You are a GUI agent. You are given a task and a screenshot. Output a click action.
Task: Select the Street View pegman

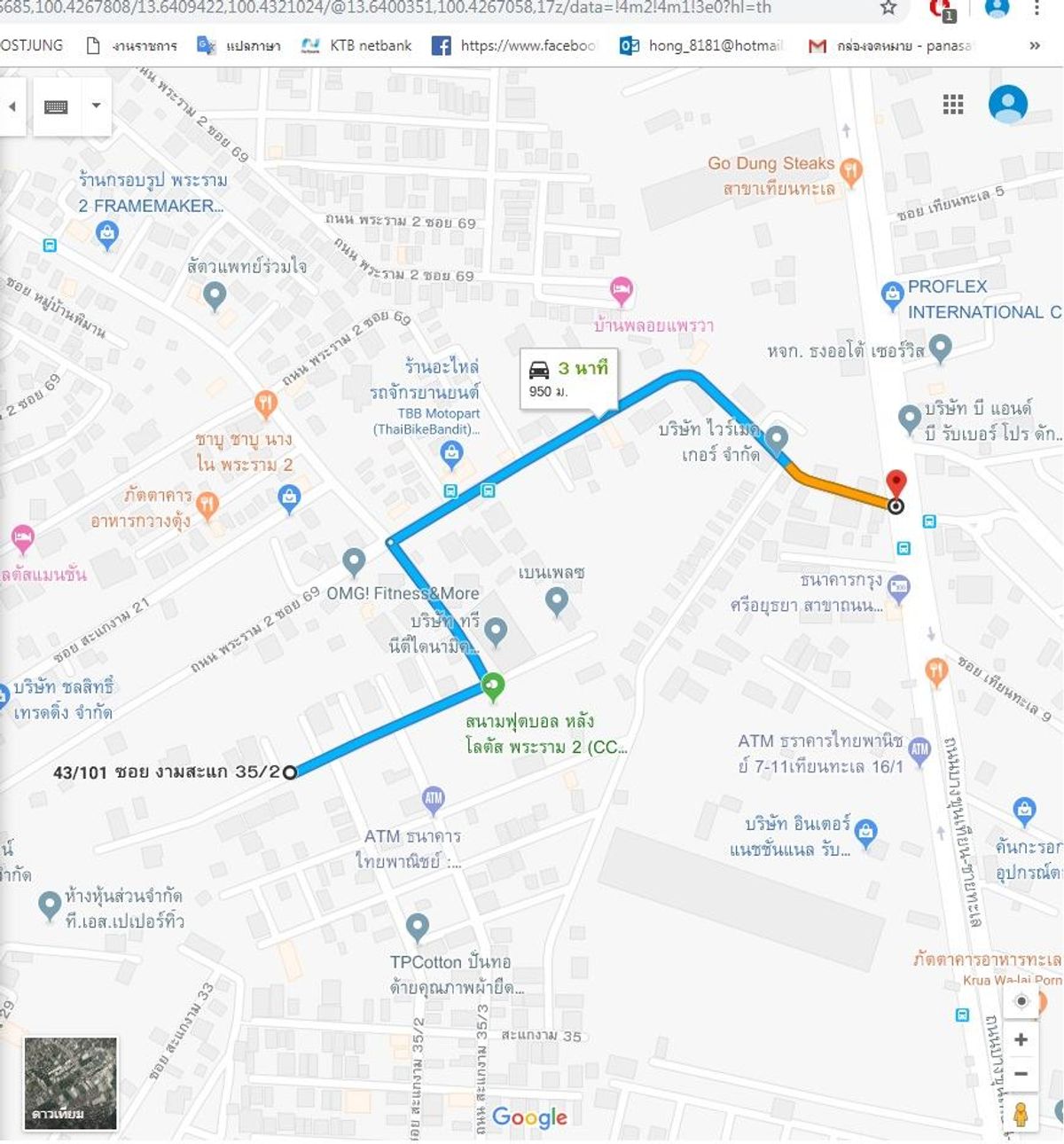(1021, 1114)
